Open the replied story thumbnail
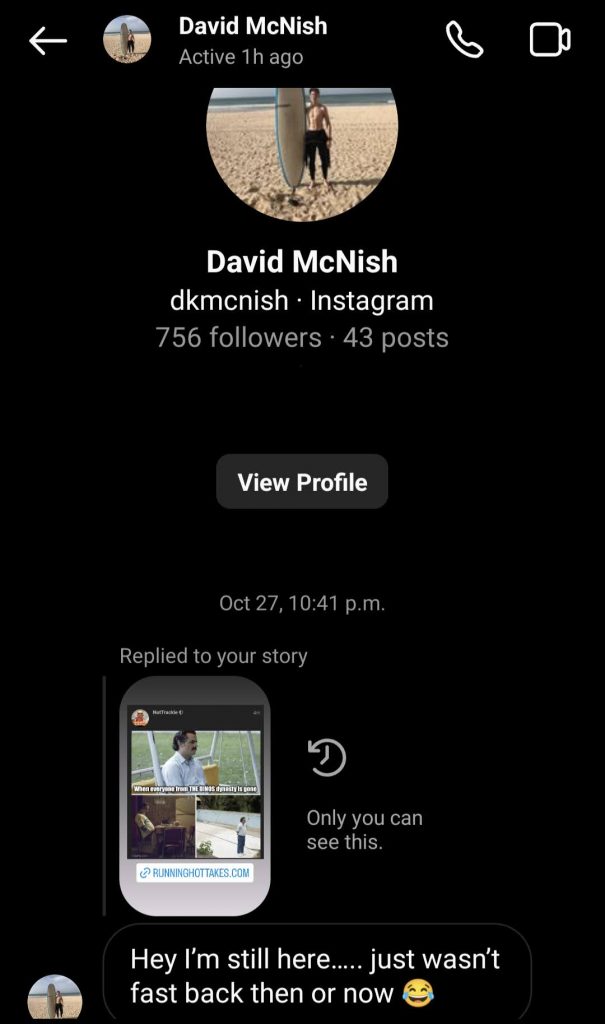 pos(195,796)
